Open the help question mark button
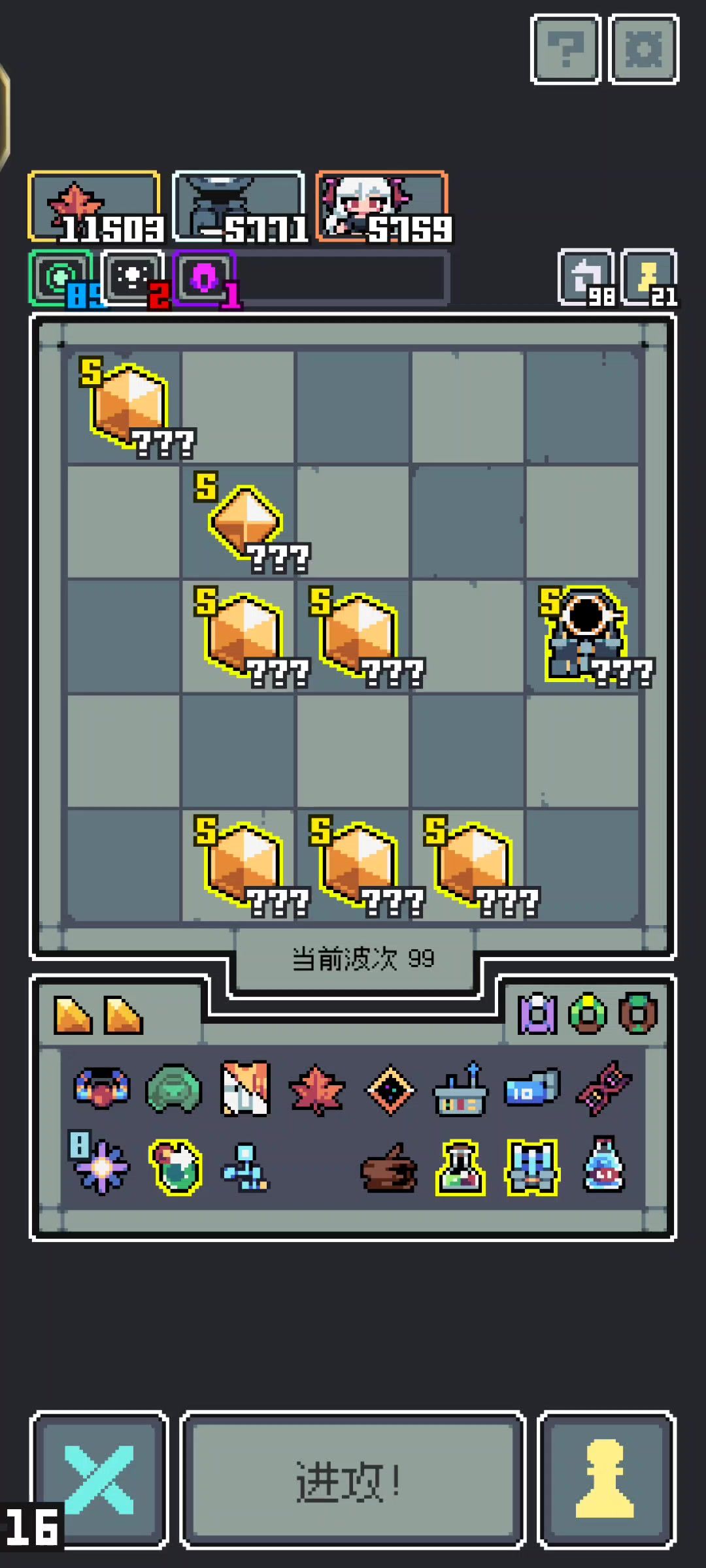This screenshot has width=706, height=1568. pos(565,50)
